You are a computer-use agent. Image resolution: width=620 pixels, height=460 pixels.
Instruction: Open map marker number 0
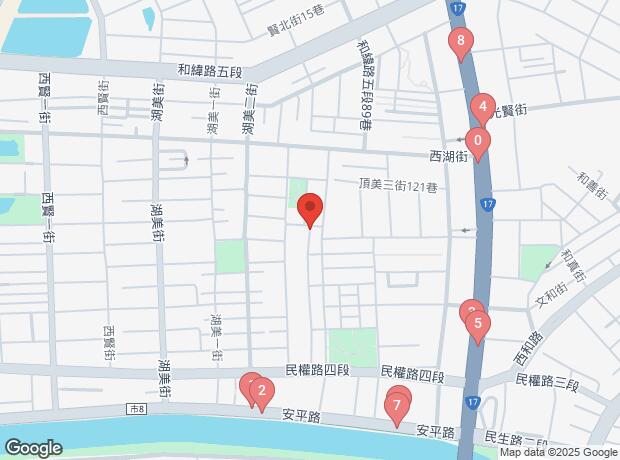[478, 142]
